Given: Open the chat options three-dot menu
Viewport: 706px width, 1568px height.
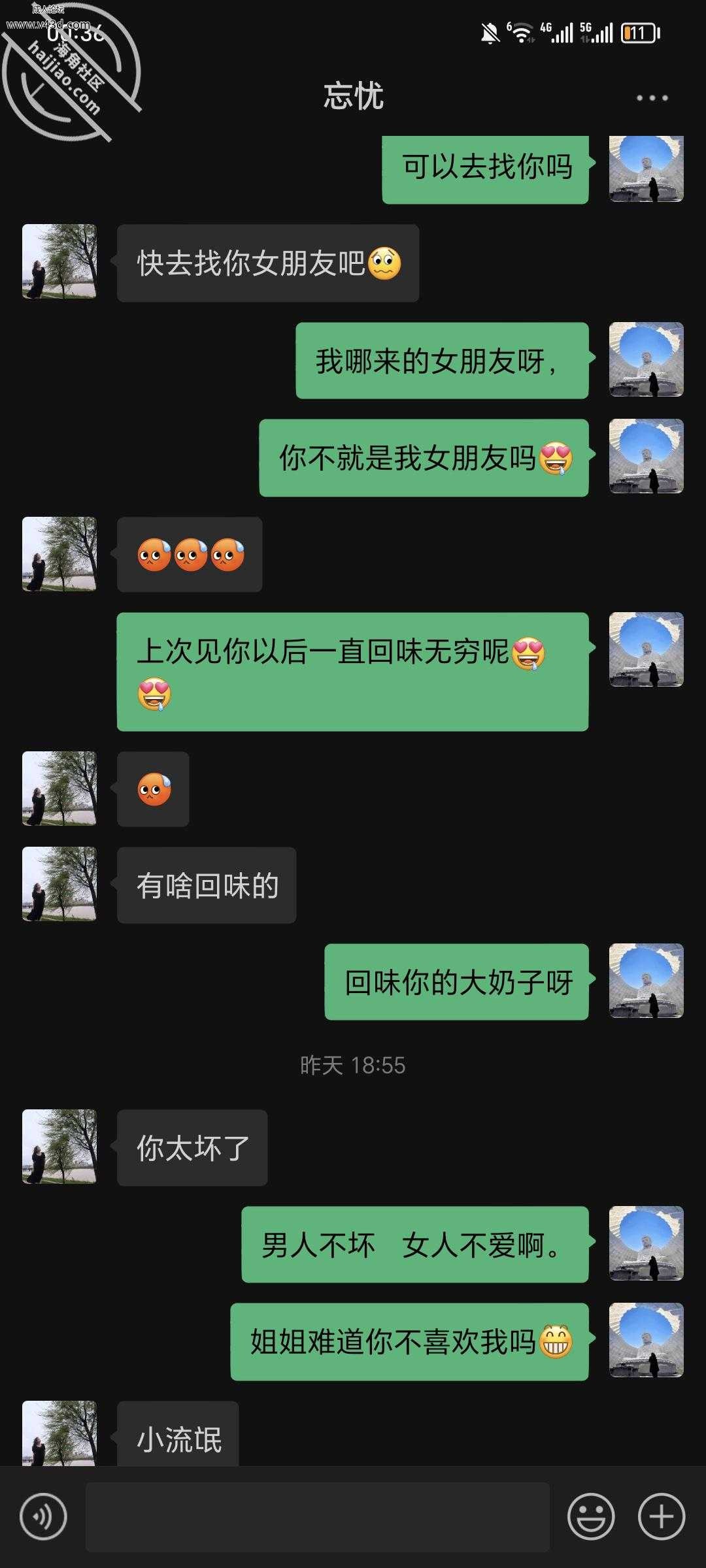Looking at the screenshot, I should [x=652, y=98].
